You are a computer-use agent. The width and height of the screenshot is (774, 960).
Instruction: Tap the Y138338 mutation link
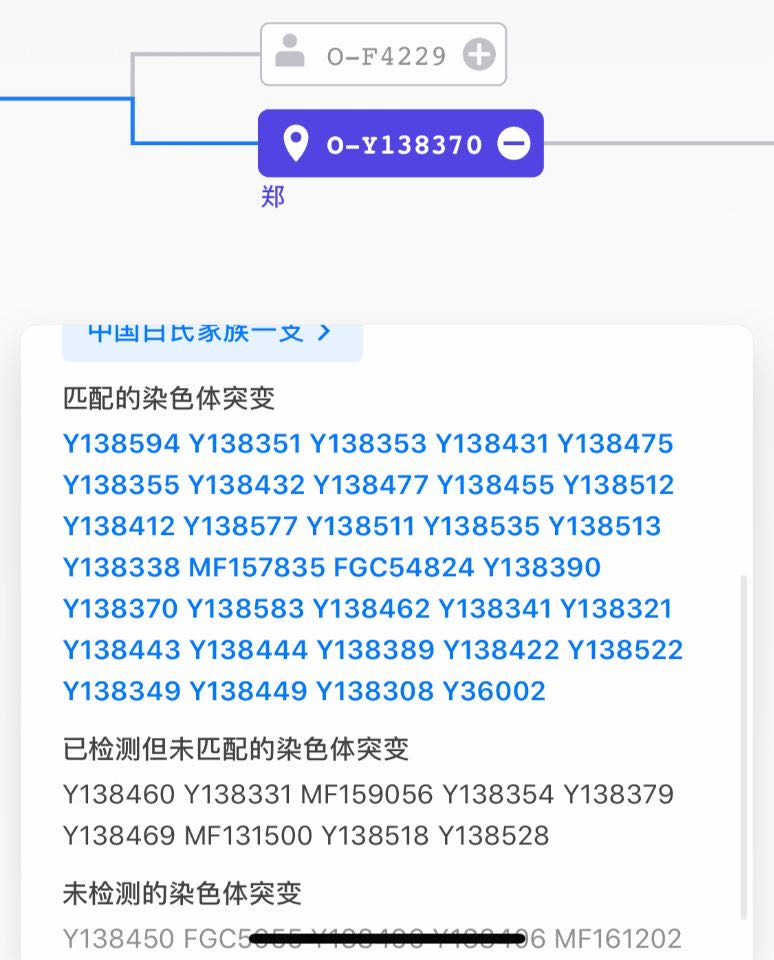coord(121,568)
